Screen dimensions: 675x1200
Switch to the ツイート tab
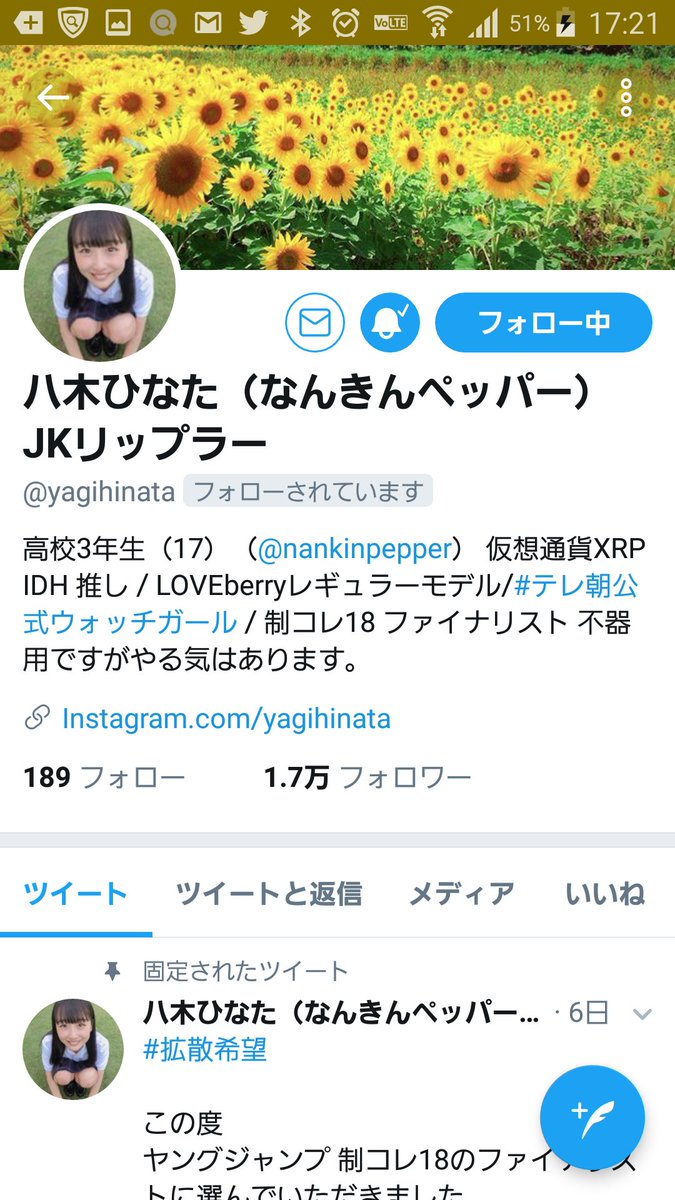[76, 893]
